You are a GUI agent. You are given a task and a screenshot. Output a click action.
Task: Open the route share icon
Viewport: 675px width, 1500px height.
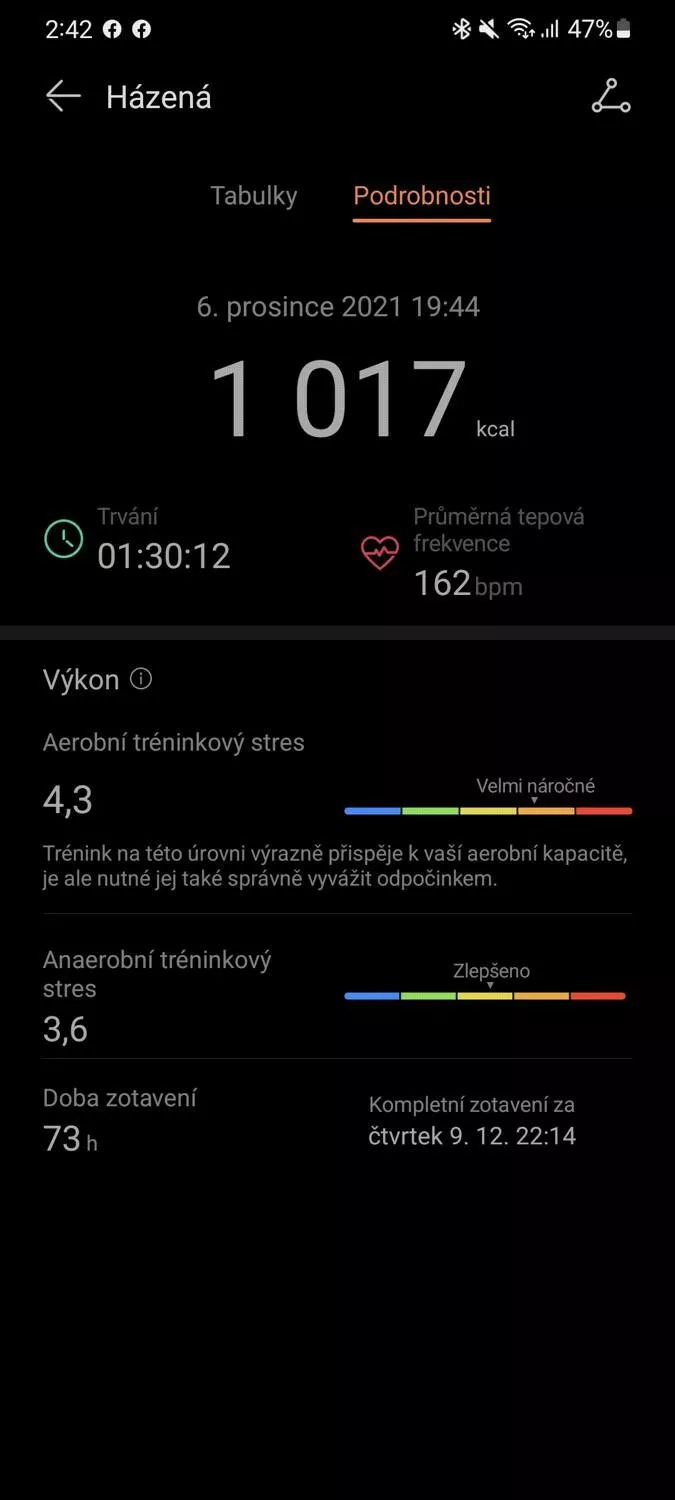click(x=610, y=97)
